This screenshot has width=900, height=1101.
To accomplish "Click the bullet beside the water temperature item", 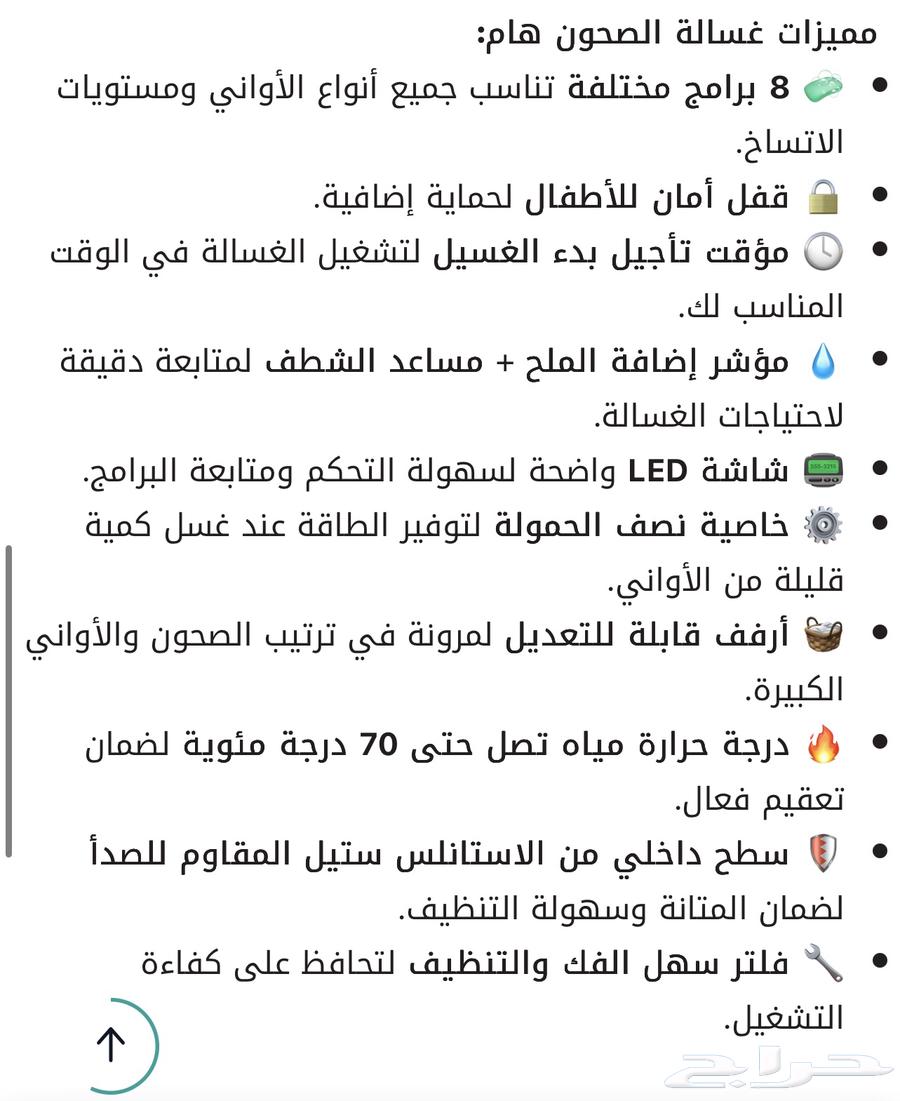I will coord(881,742).
